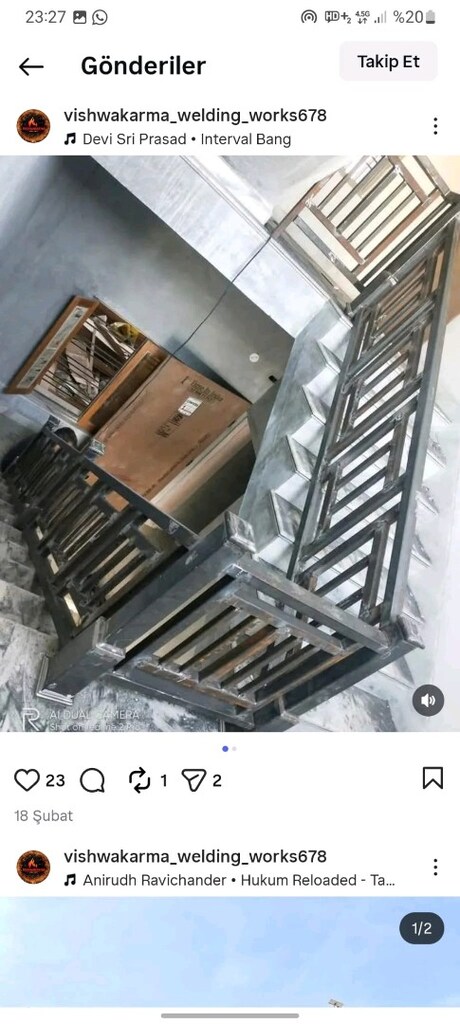460x1024 pixels.
Task: Open the Anirudh Ravichander Hukum Reloaded audio
Action: (229, 880)
